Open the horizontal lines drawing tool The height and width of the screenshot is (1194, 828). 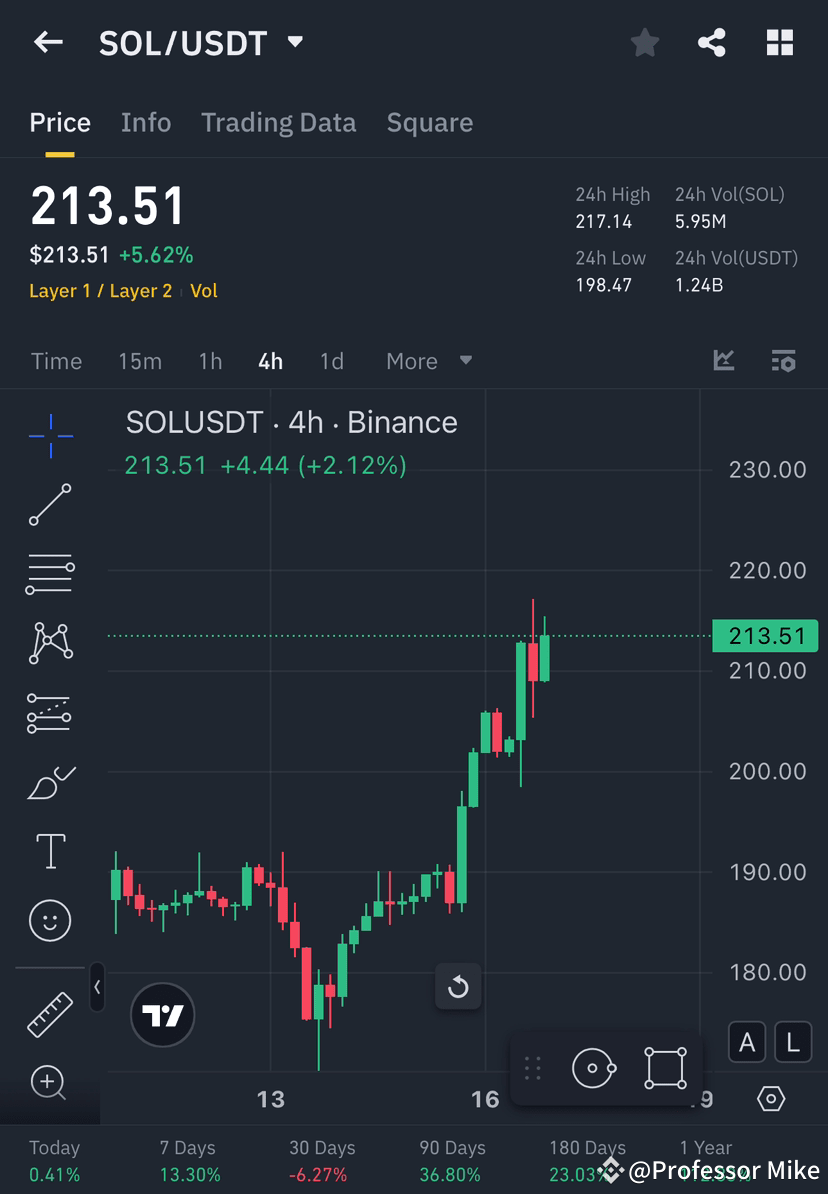tap(50, 573)
